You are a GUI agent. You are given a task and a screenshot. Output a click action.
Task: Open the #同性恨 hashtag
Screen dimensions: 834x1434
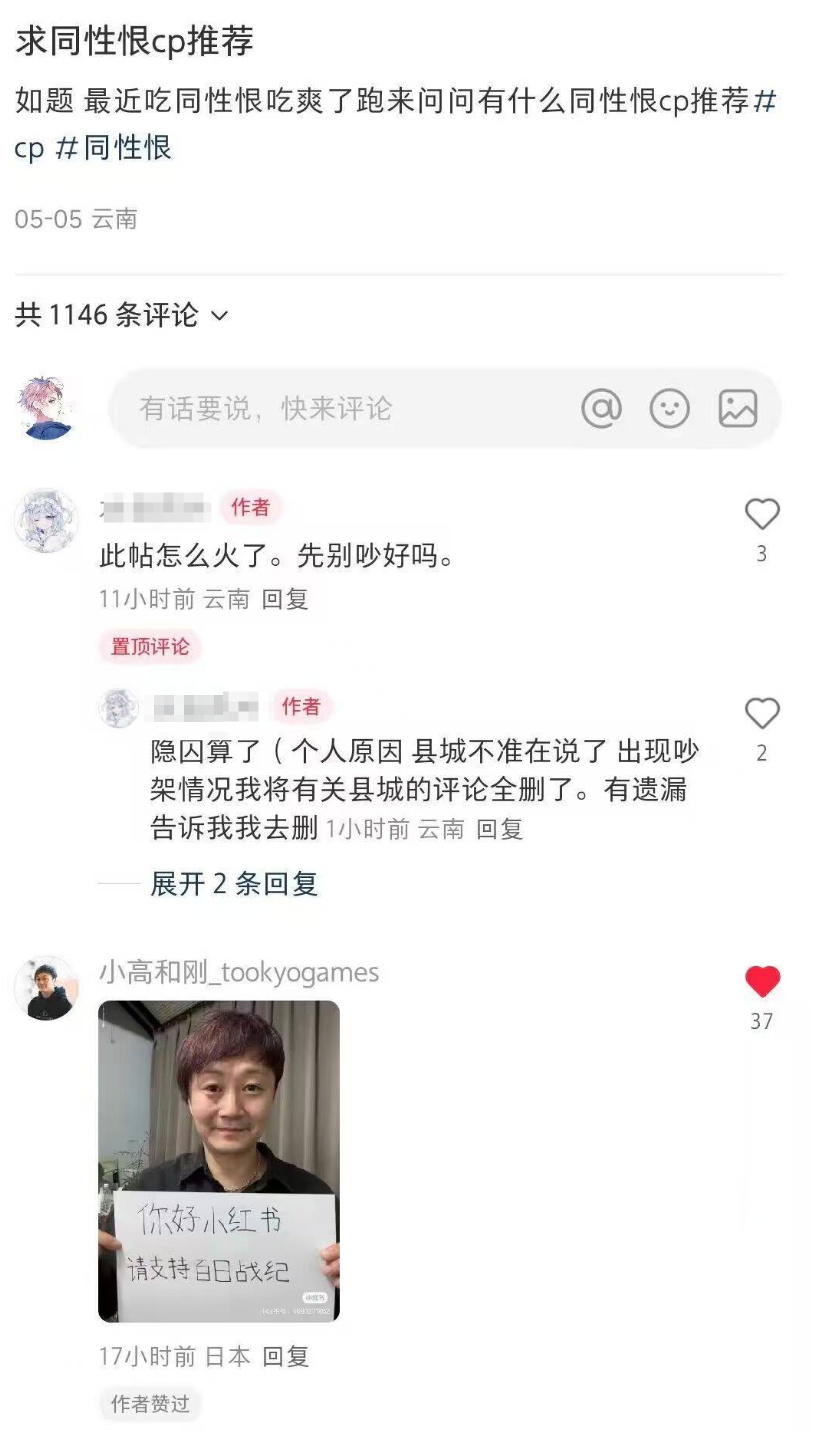pos(113,148)
